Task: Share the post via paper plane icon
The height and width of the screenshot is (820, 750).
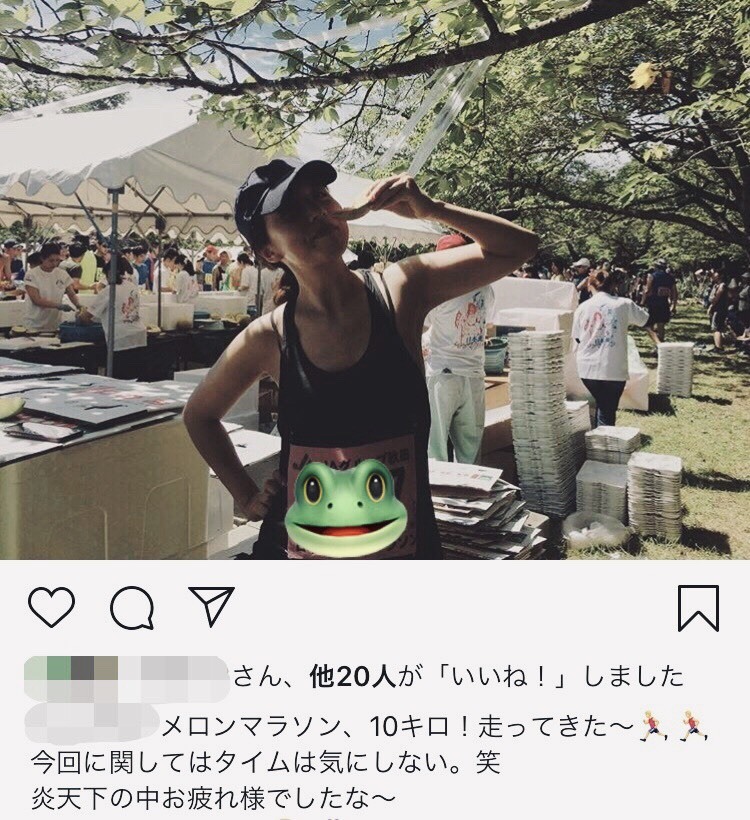Action: point(211,606)
